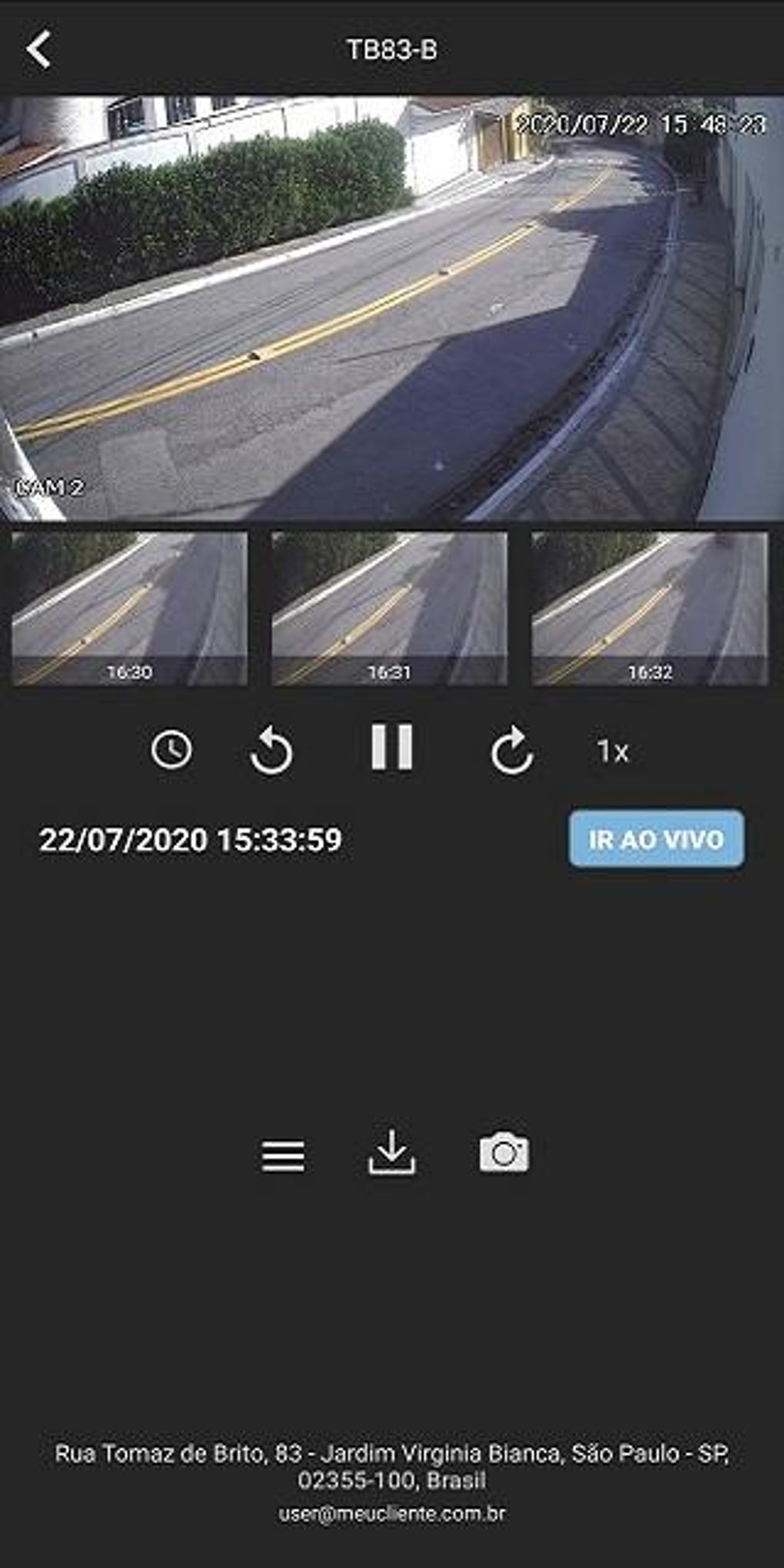Click the main camera video feed
The height and width of the screenshot is (1568, 784).
(391, 304)
